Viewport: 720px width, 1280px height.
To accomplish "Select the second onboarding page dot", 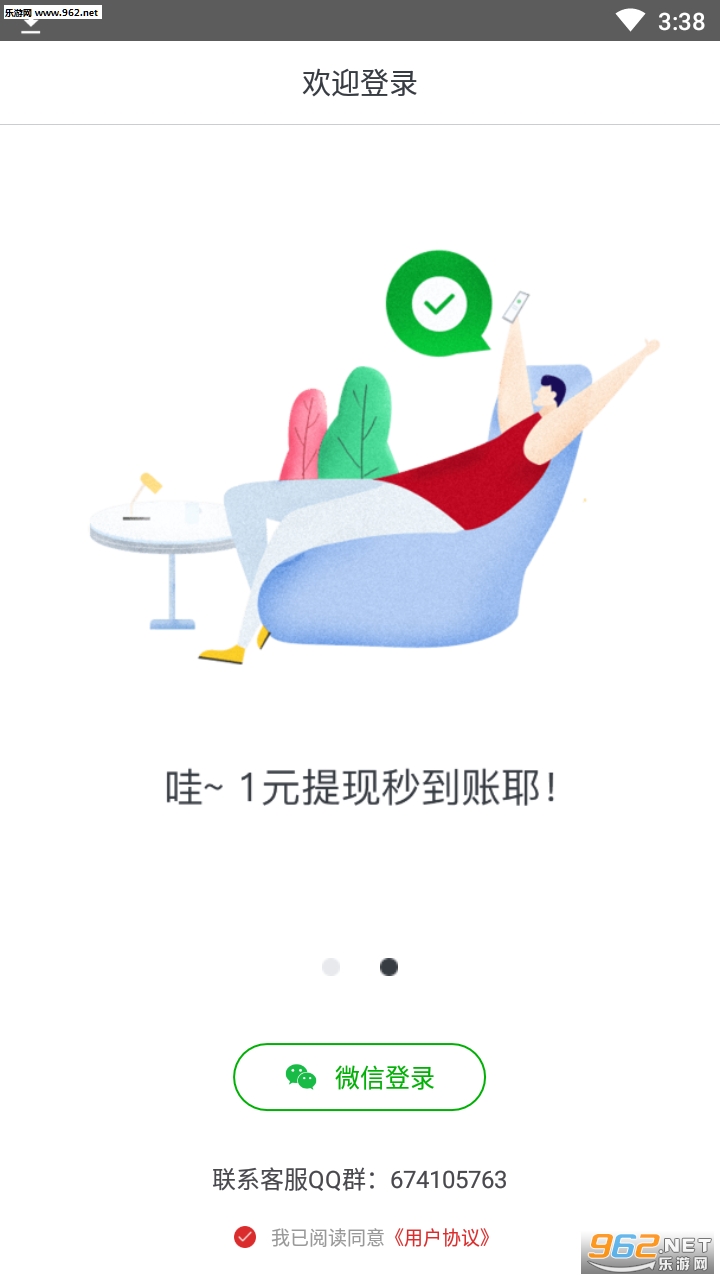I will point(389,967).
